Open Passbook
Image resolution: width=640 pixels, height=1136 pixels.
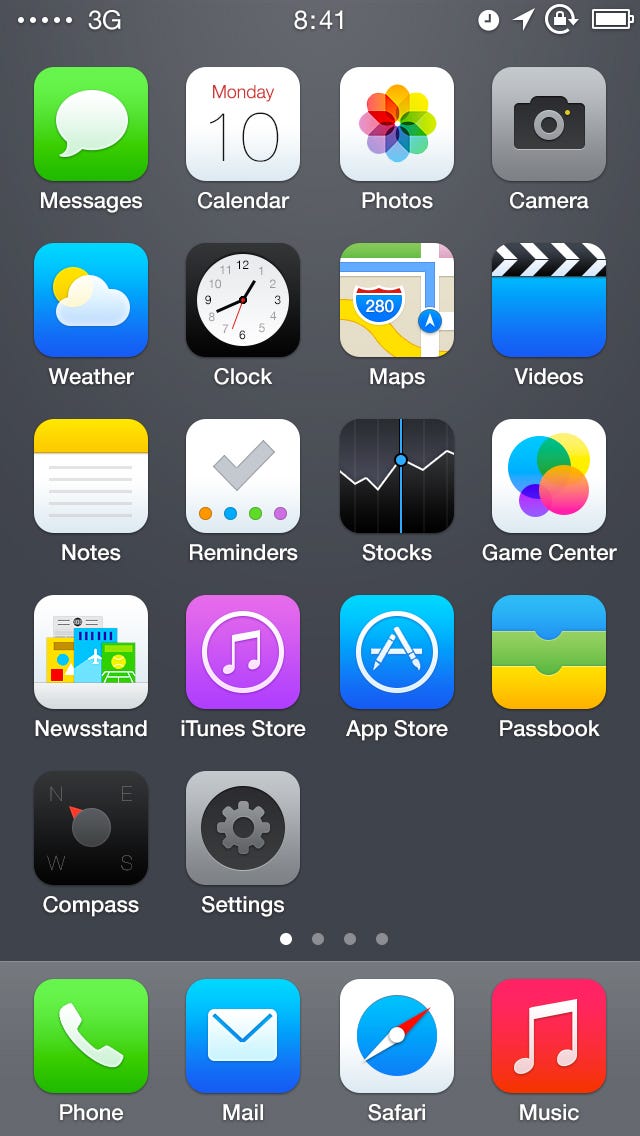pos(549,652)
